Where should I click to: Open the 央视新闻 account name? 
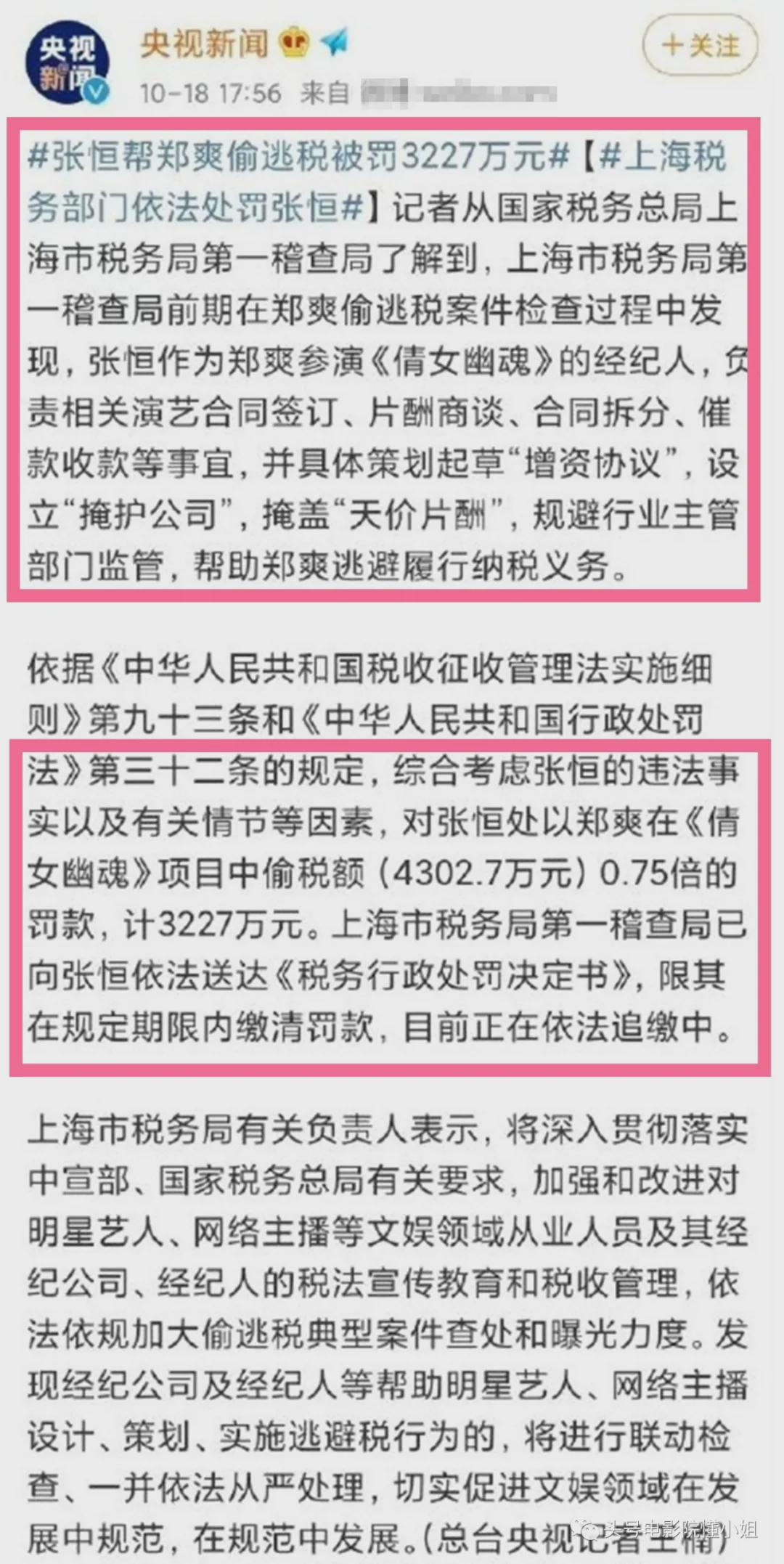tap(204, 44)
